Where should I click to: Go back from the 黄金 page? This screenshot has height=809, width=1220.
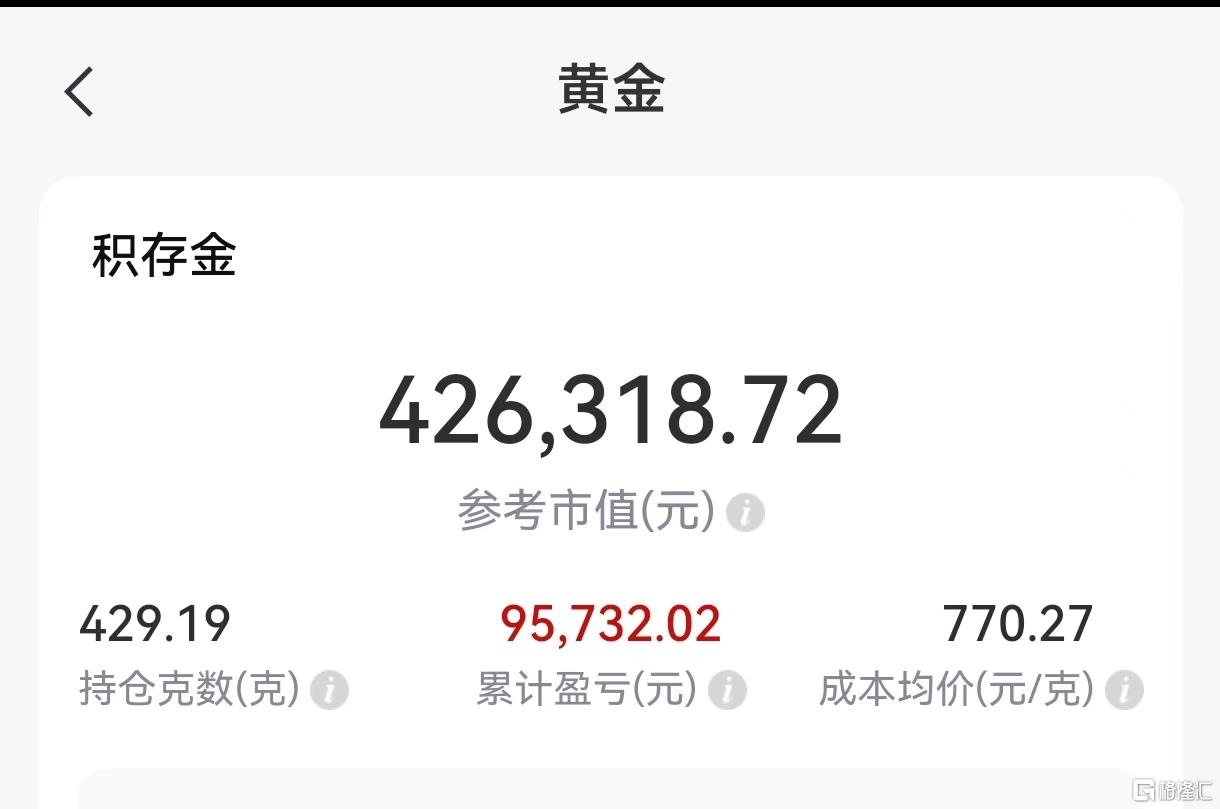point(79,92)
